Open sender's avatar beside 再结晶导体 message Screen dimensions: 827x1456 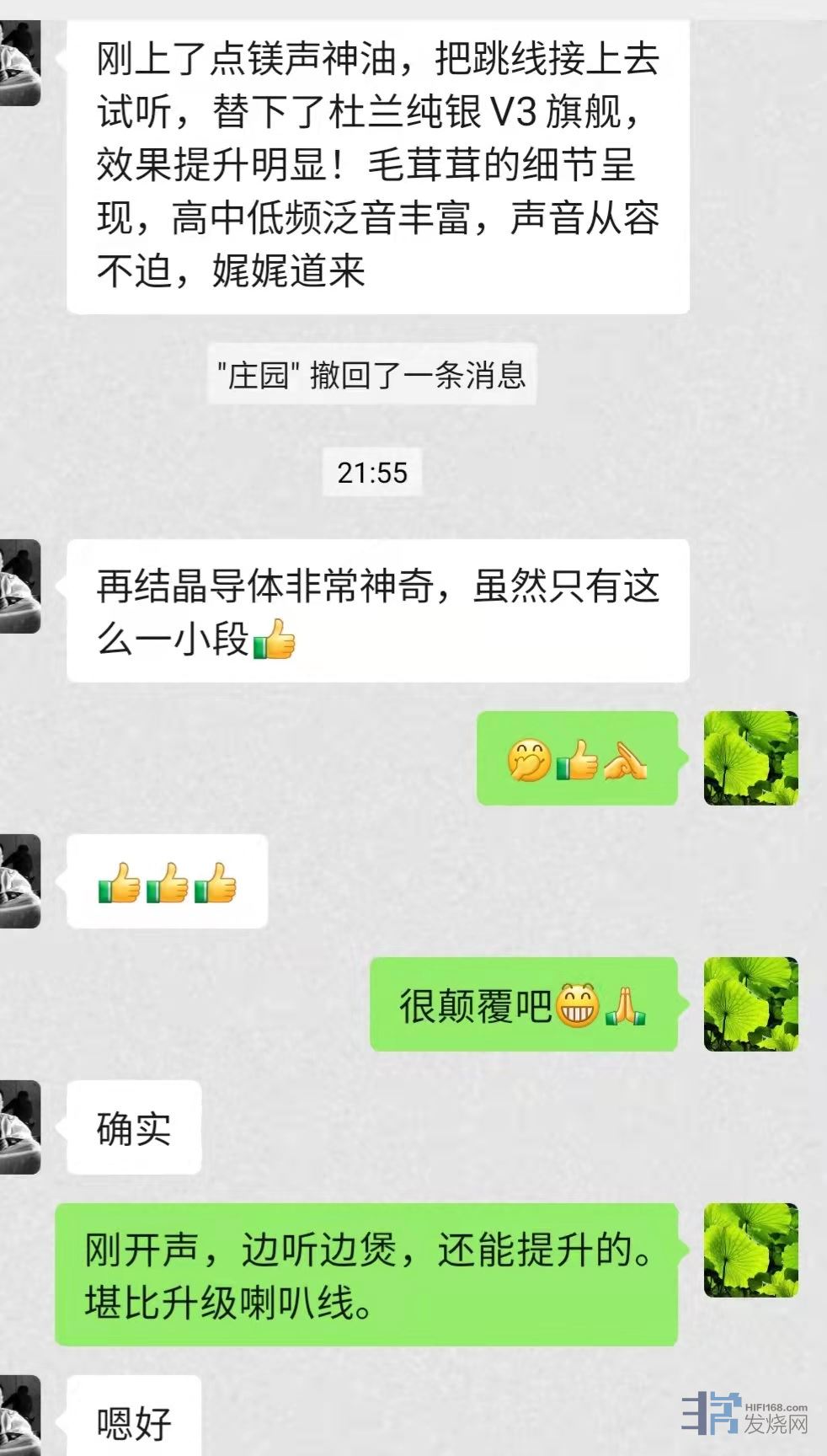(x=19, y=586)
